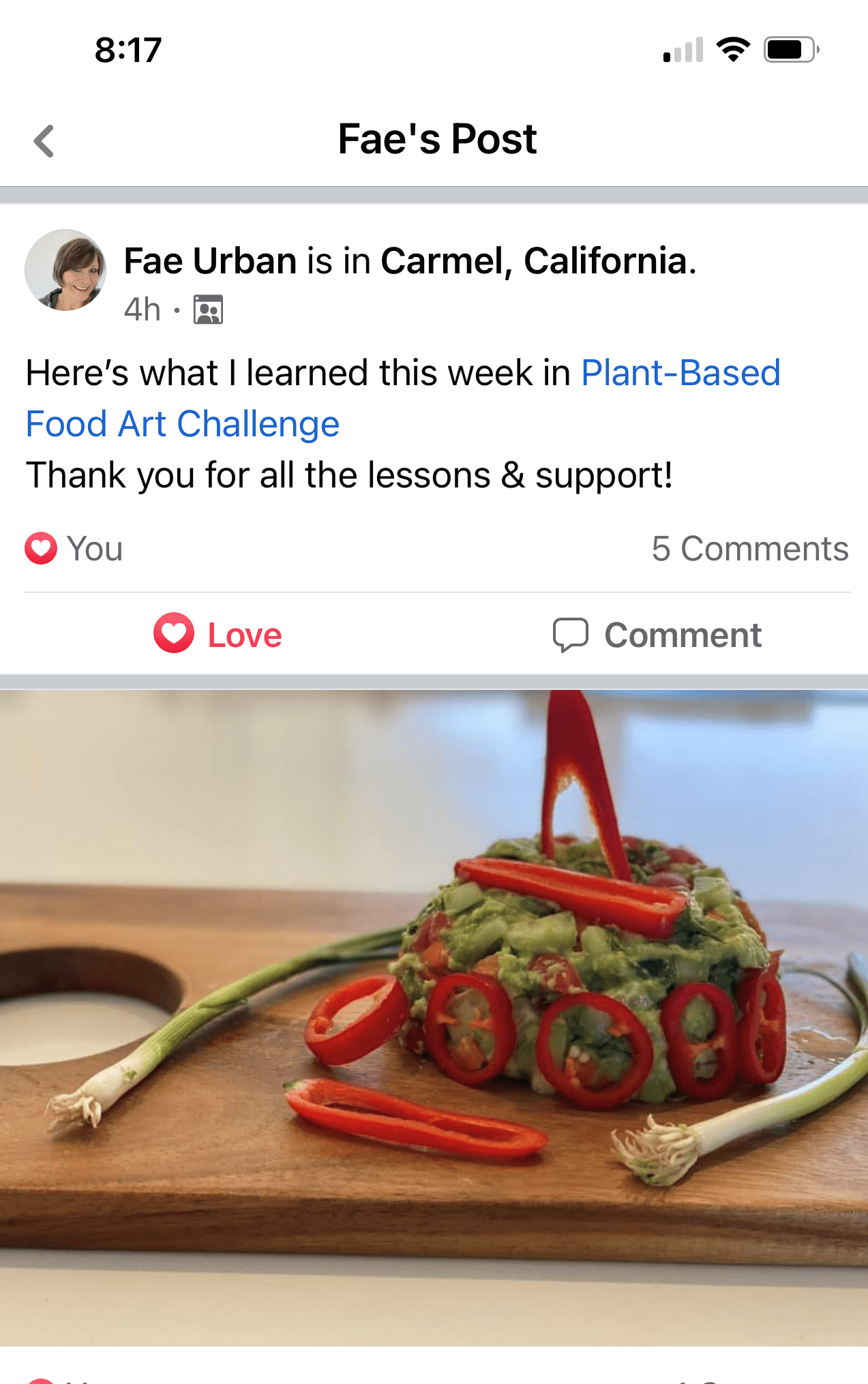868x1384 pixels.
Task: Open Fae Urban's profile picture
Action: 65,270
